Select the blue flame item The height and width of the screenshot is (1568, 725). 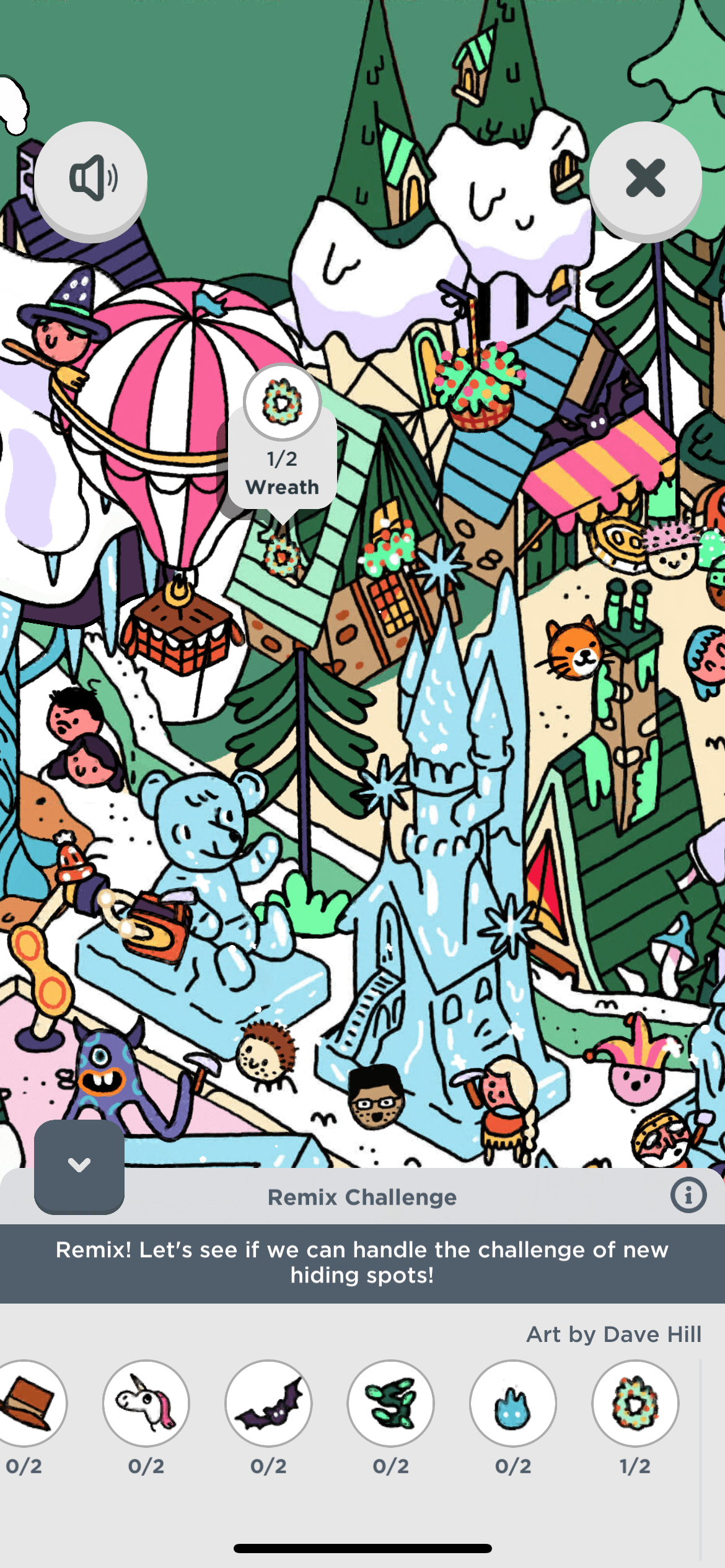coord(513,1403)
